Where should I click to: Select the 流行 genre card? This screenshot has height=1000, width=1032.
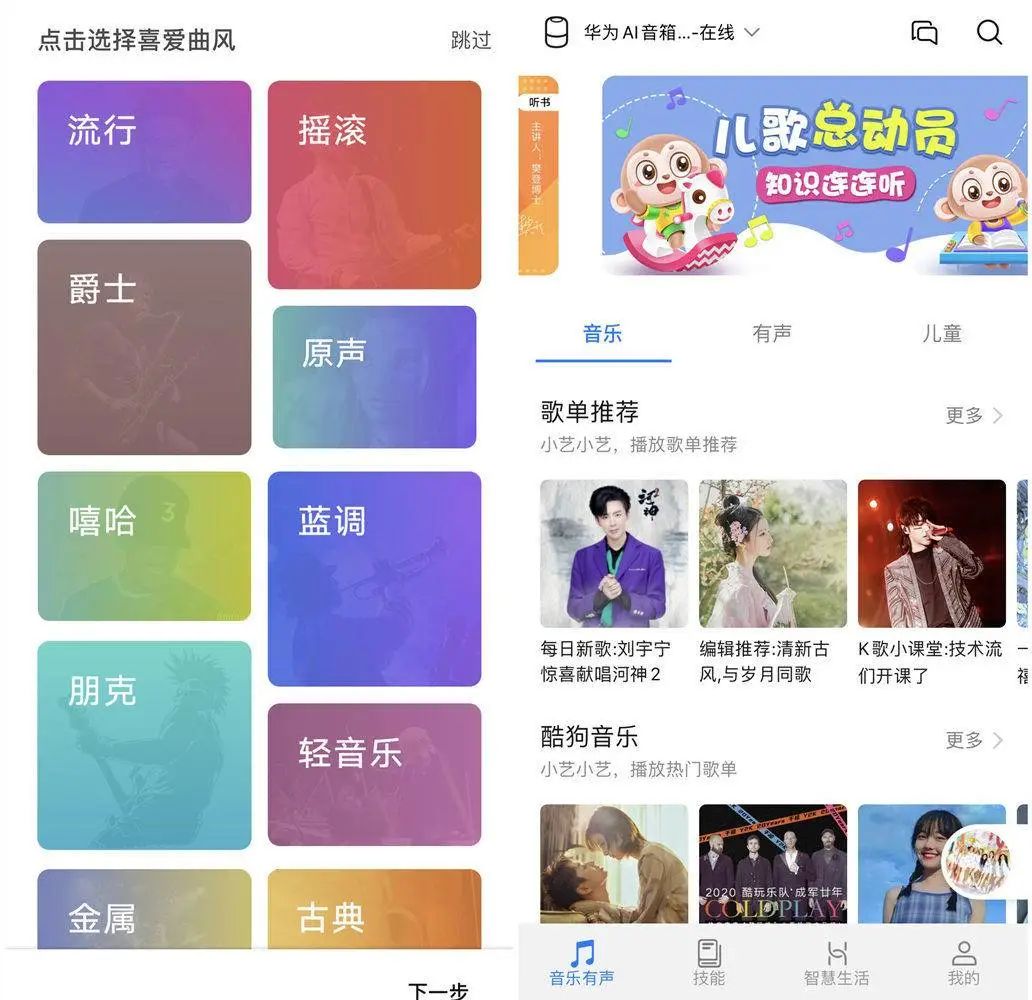pyautogui.click(x=144, y=152)
